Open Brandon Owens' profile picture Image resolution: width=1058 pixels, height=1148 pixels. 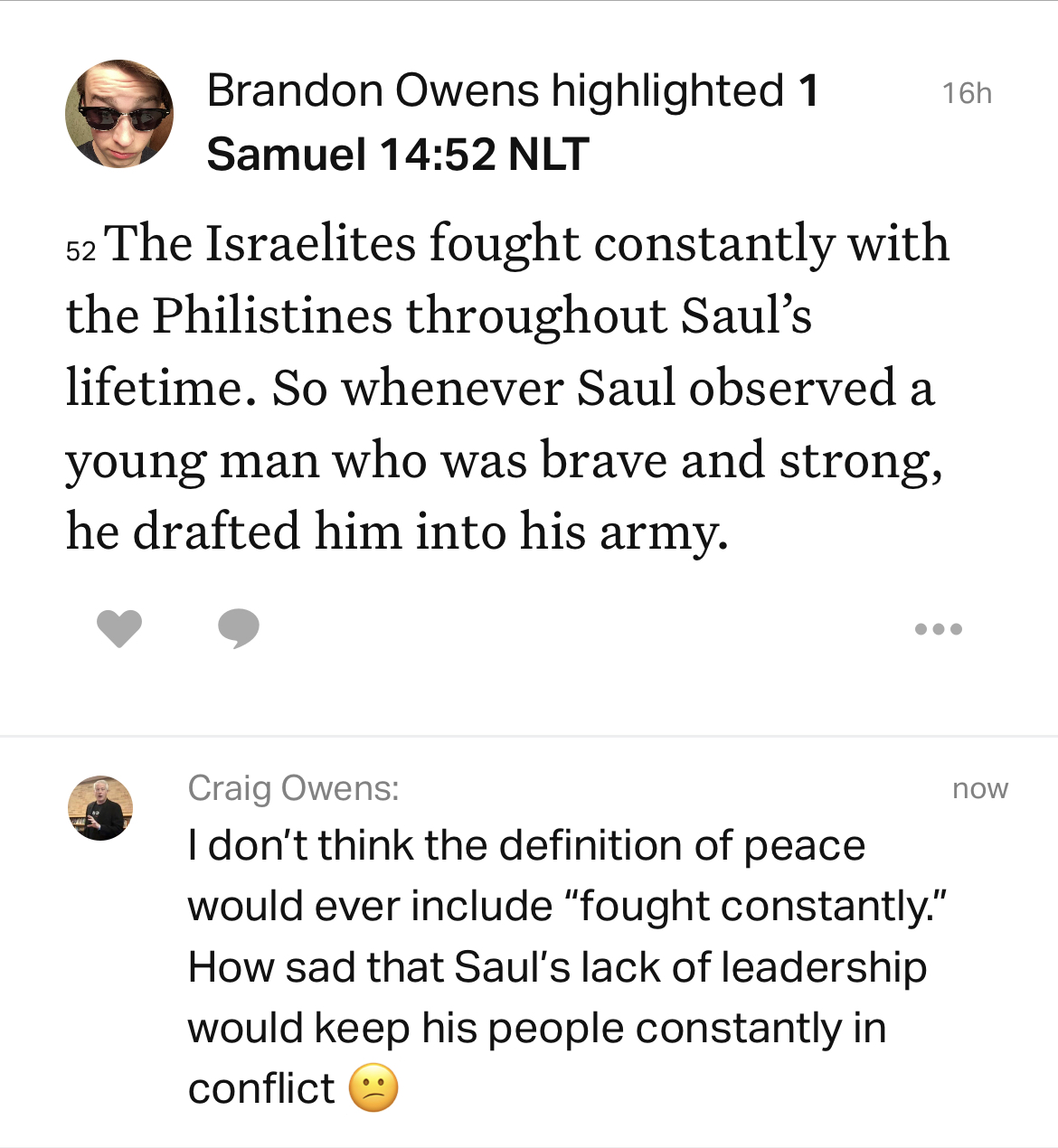[119, 114]
